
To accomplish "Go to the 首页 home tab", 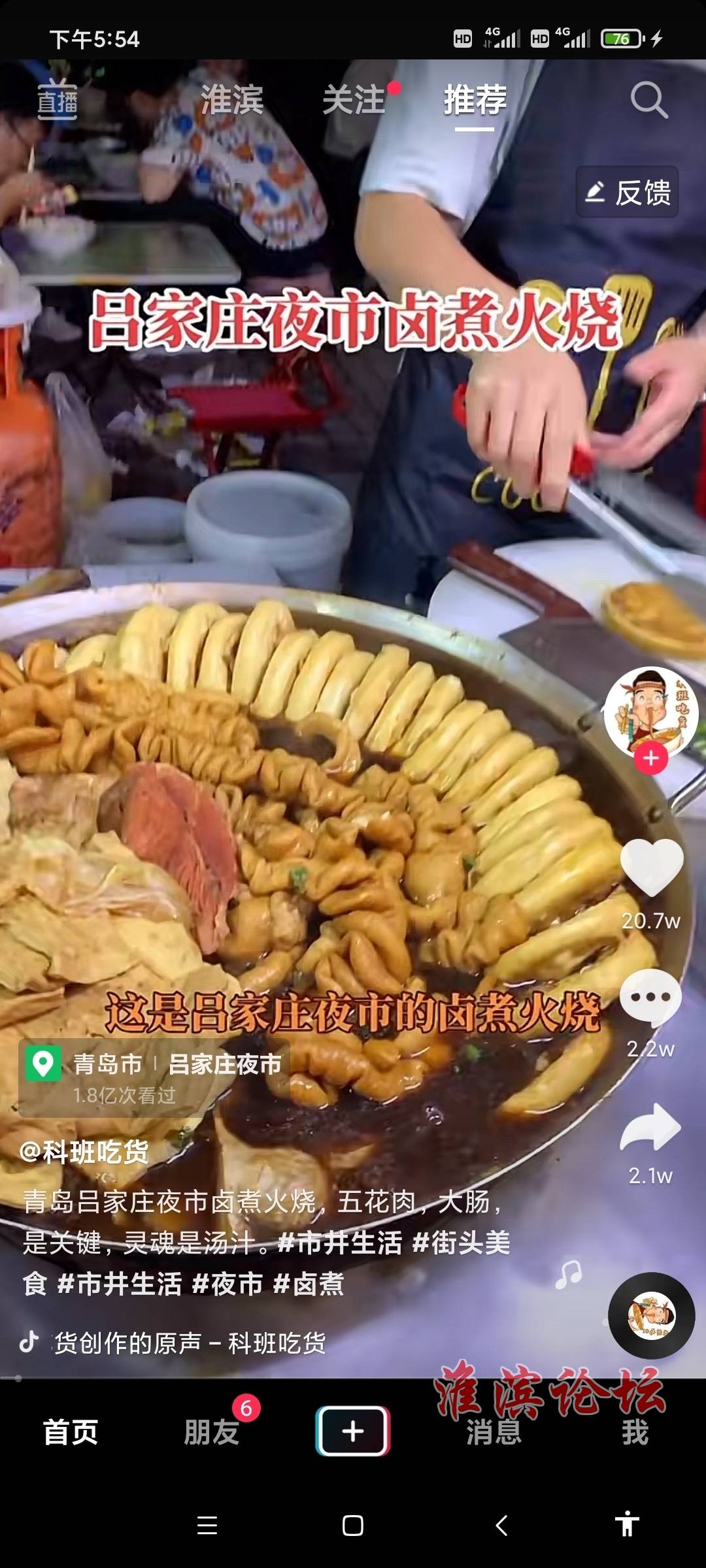I will click(x=71, y=1432).
